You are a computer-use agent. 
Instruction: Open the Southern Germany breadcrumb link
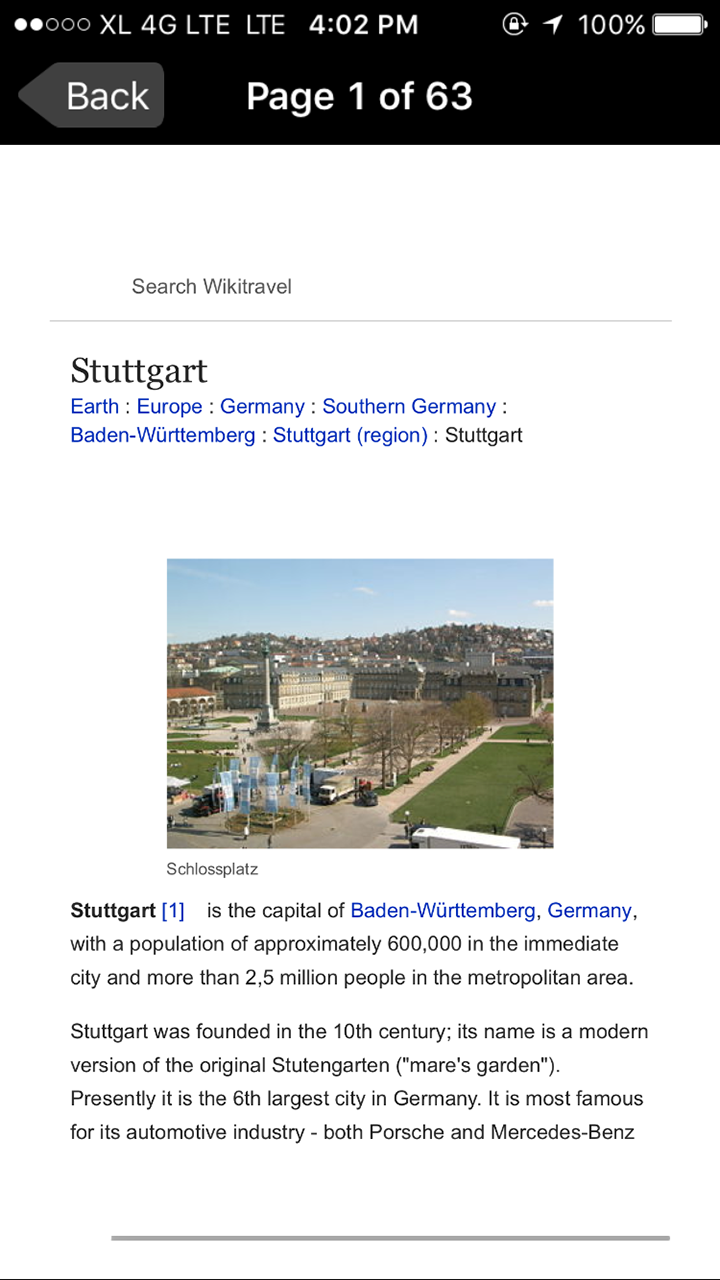coord(409,407)
